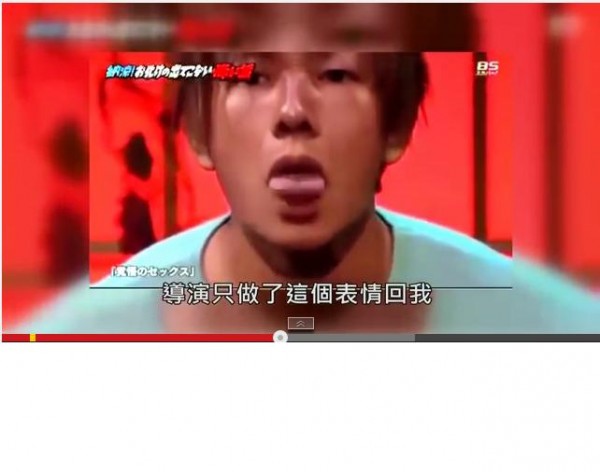Seek the video using the red progress bar

pos(150,337)
